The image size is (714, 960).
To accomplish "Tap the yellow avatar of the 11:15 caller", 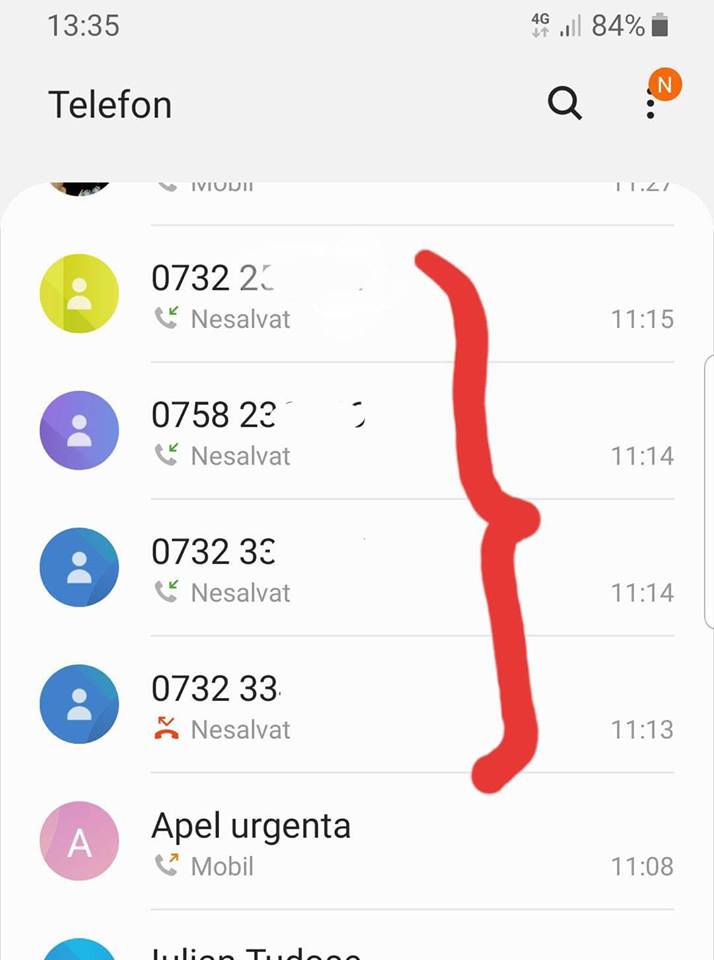I will click(79, 294).
